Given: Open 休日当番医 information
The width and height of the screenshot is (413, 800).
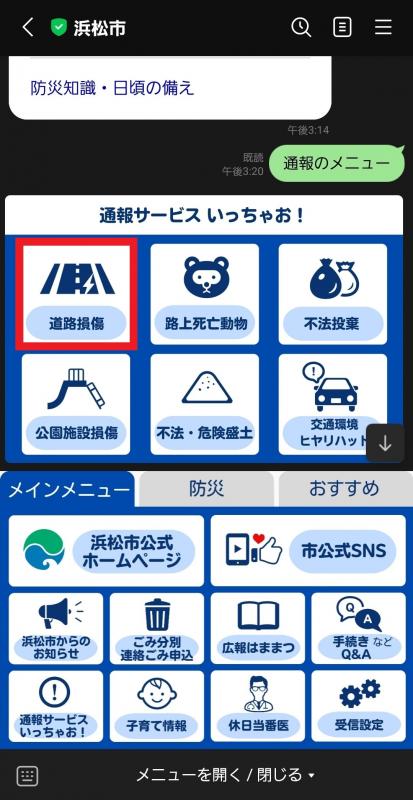Looking at the screenshot, I should (x=257, y=706).
